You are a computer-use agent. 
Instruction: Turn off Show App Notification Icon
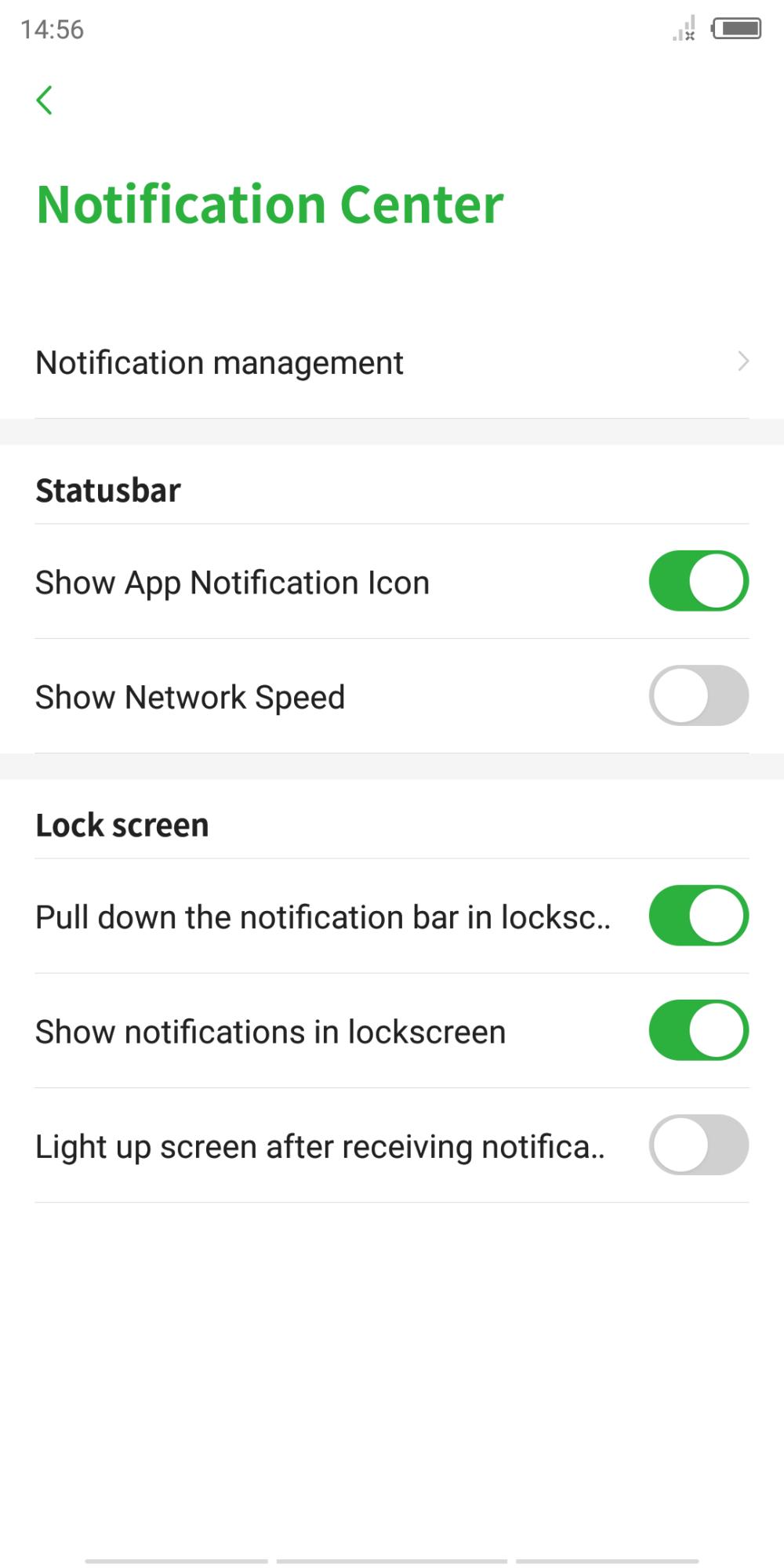[x=699, y=581]
